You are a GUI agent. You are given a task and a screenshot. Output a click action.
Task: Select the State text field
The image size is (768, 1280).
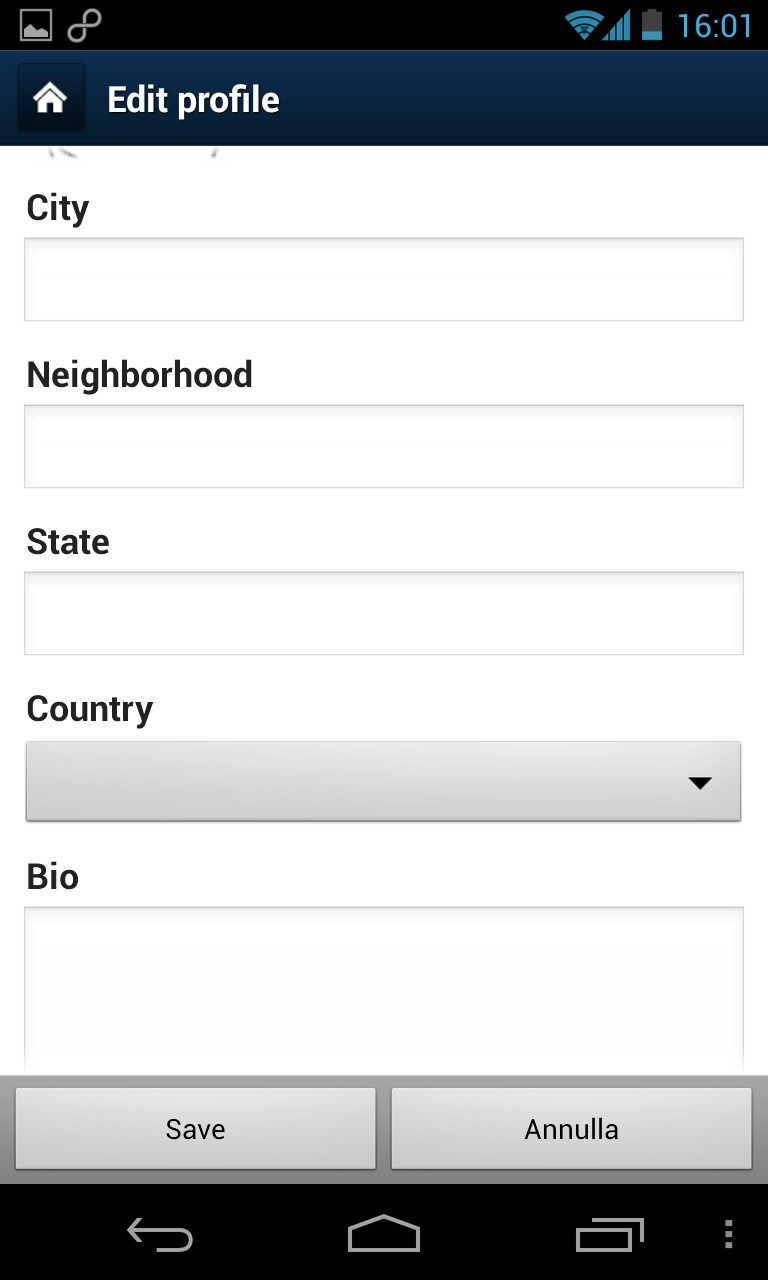(x=384, y=613)
